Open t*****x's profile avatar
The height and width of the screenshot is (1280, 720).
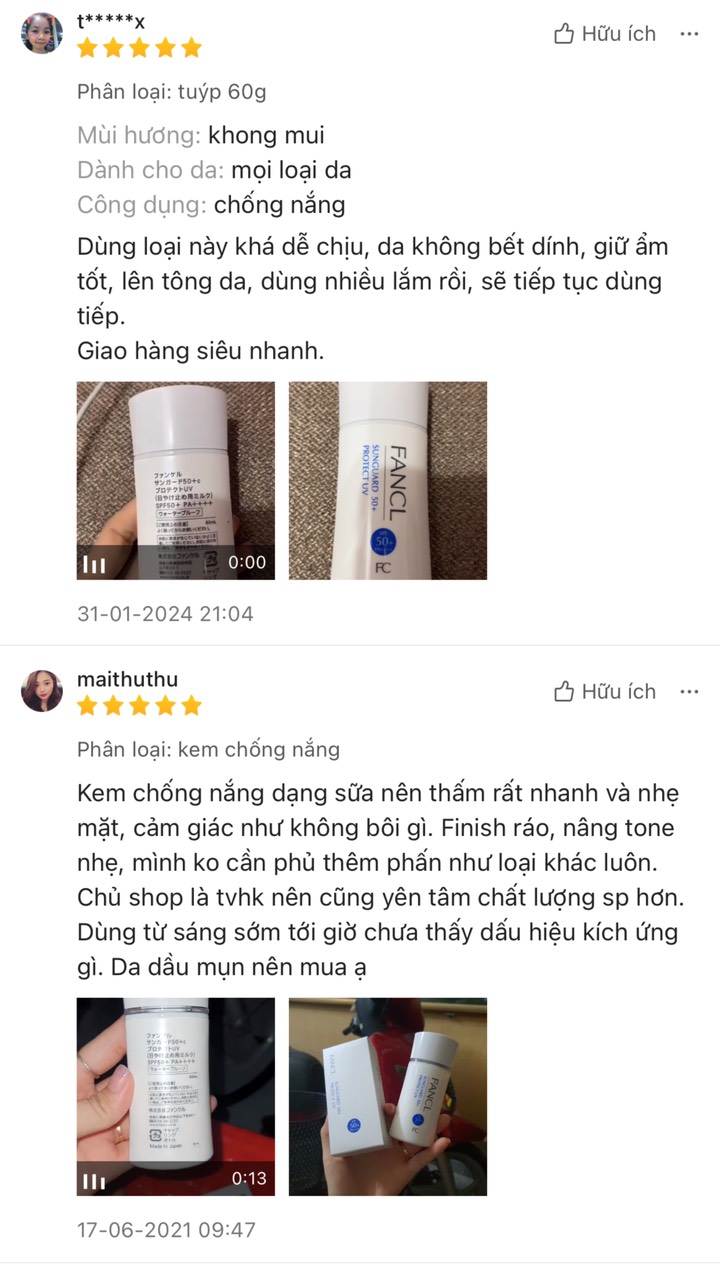tap(42, 33)
